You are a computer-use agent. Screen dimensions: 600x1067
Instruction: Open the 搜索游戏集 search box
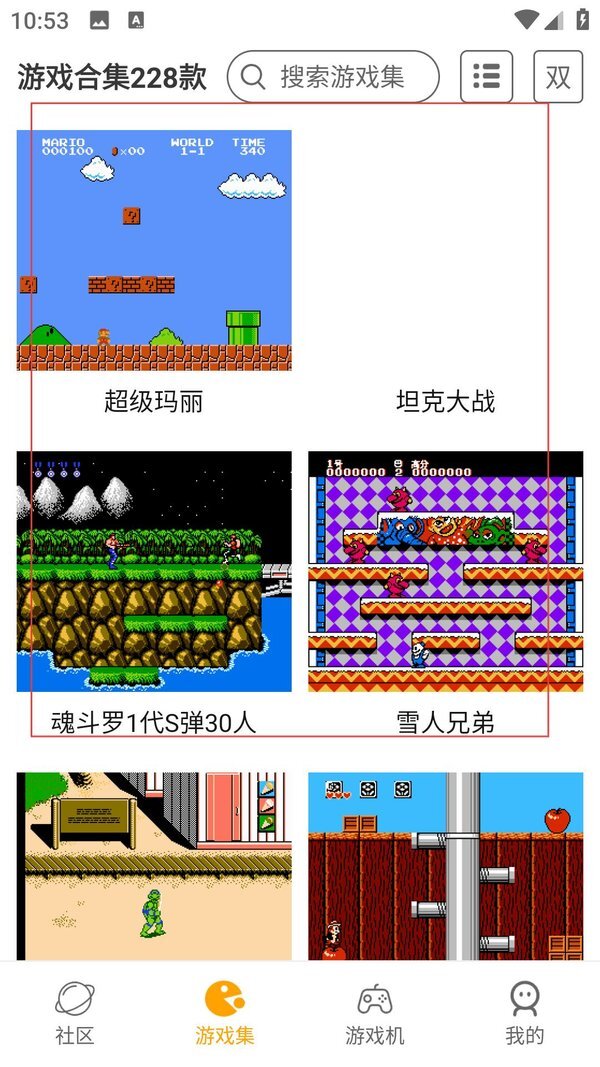333,77
